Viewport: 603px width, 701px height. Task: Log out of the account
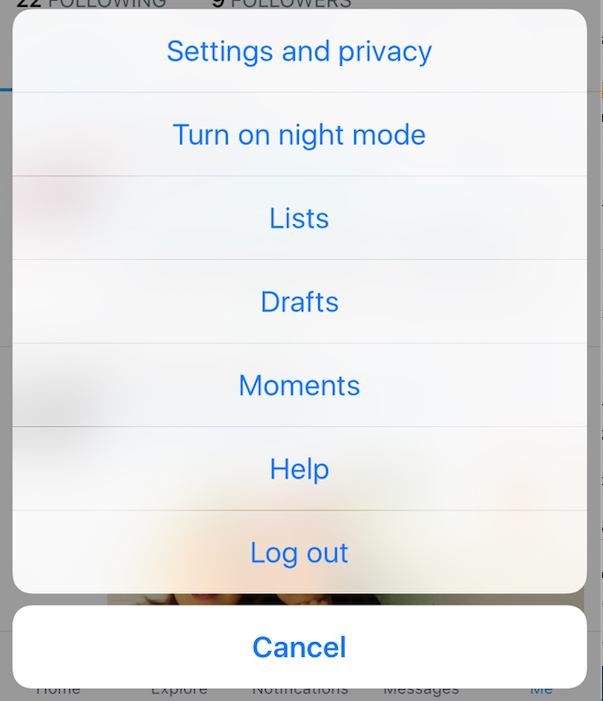(299, 552)
